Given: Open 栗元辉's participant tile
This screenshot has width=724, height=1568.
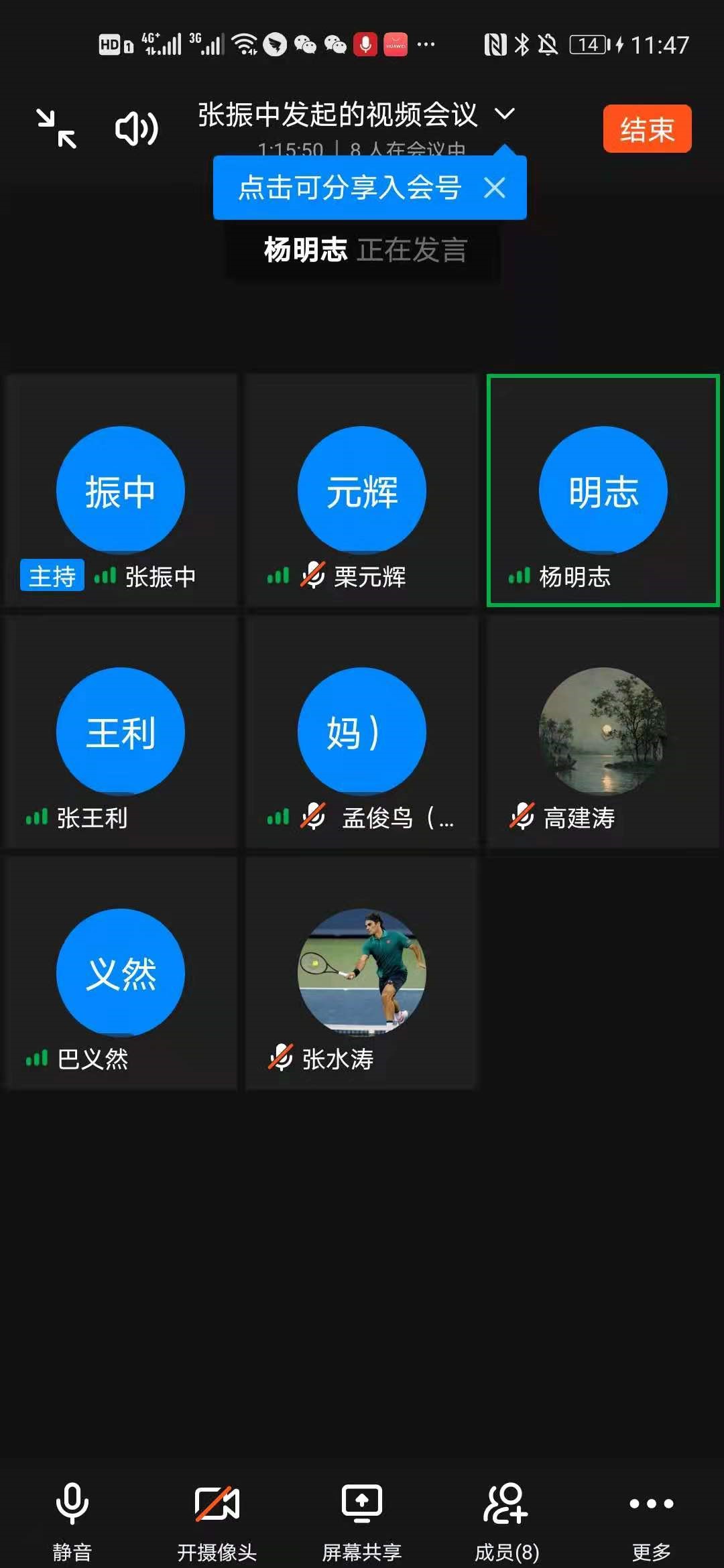Looking at the screenshot, I should (362, 491).
